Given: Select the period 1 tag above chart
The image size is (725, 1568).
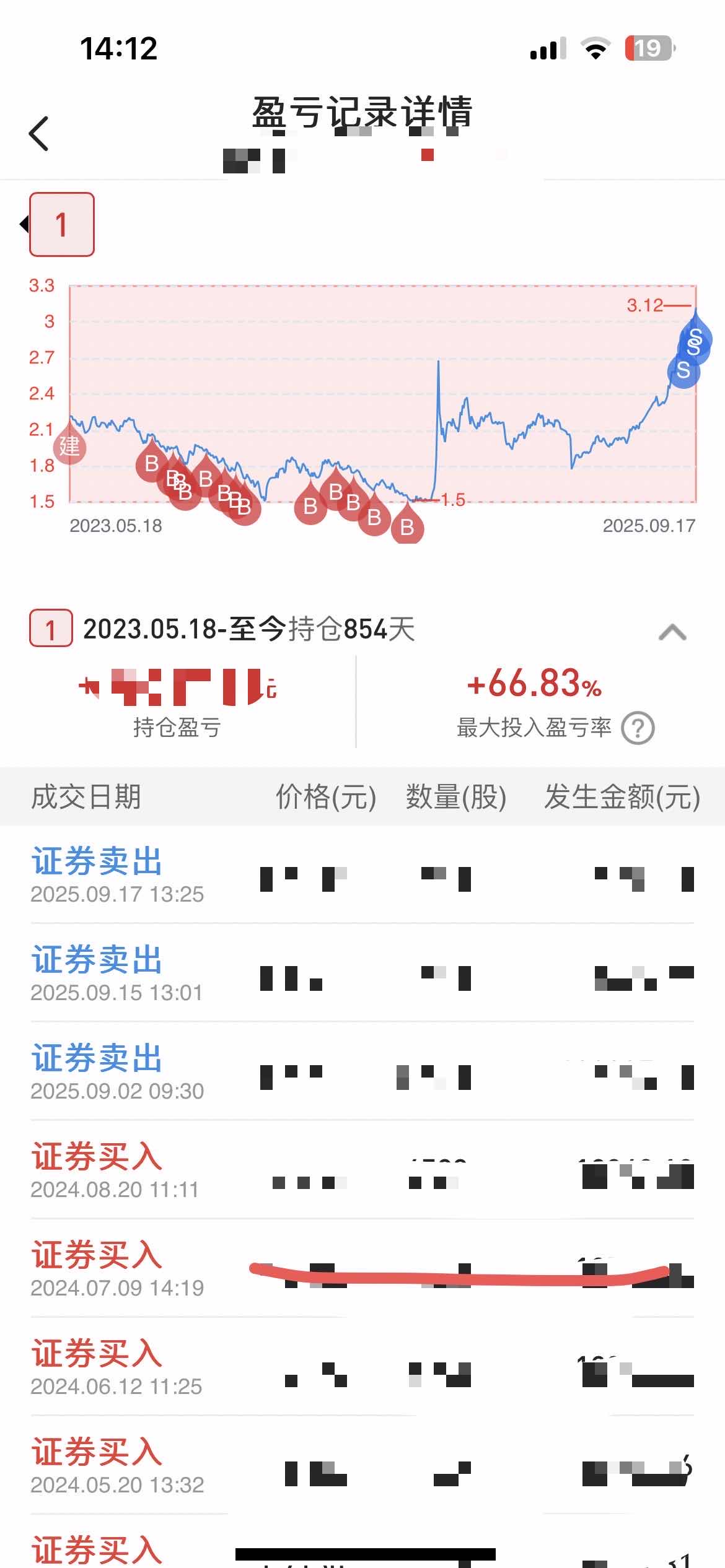Looking at the screenshot, I should (62, 224).
